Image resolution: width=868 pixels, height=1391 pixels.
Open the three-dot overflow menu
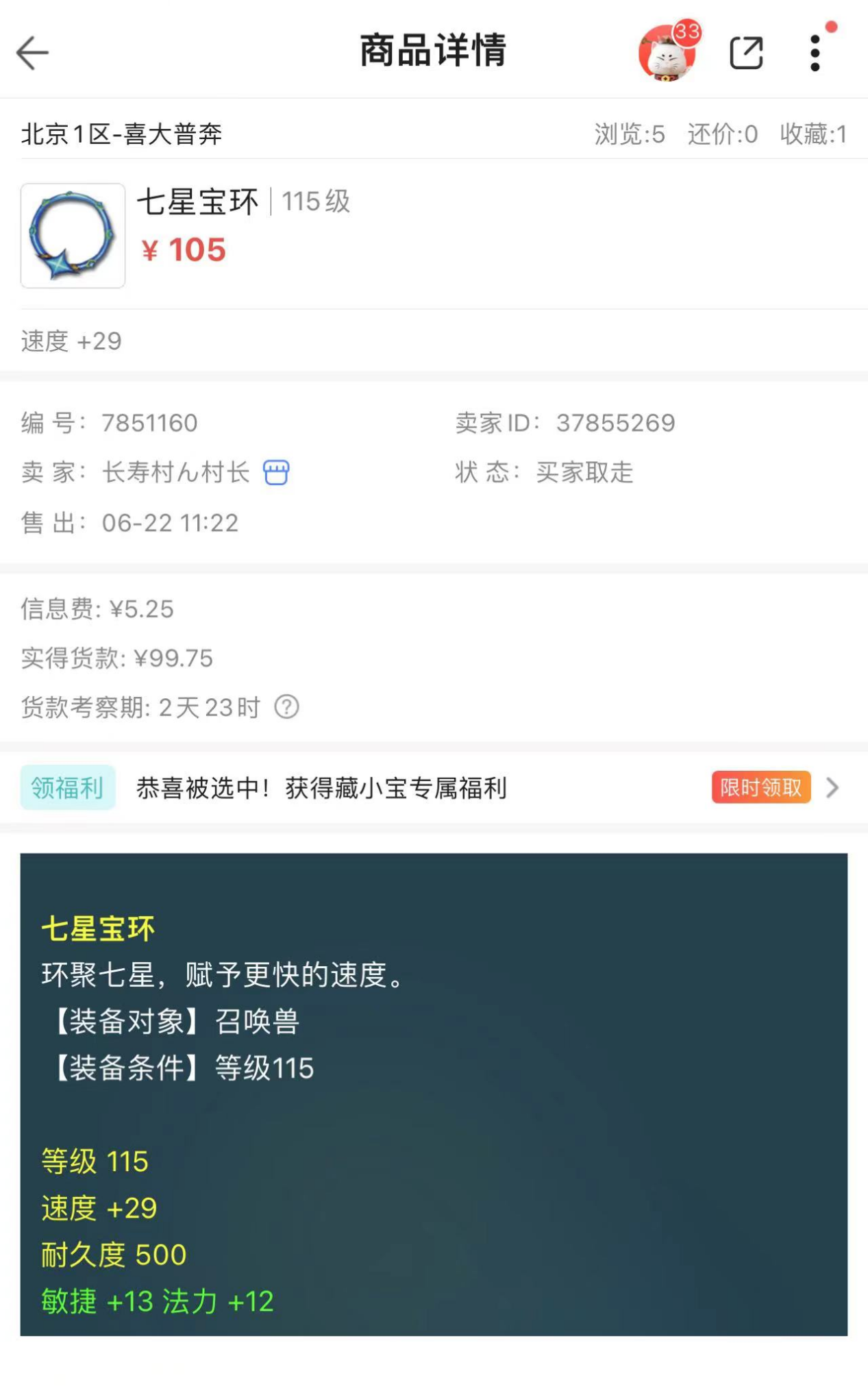click(x=815, y=53)
